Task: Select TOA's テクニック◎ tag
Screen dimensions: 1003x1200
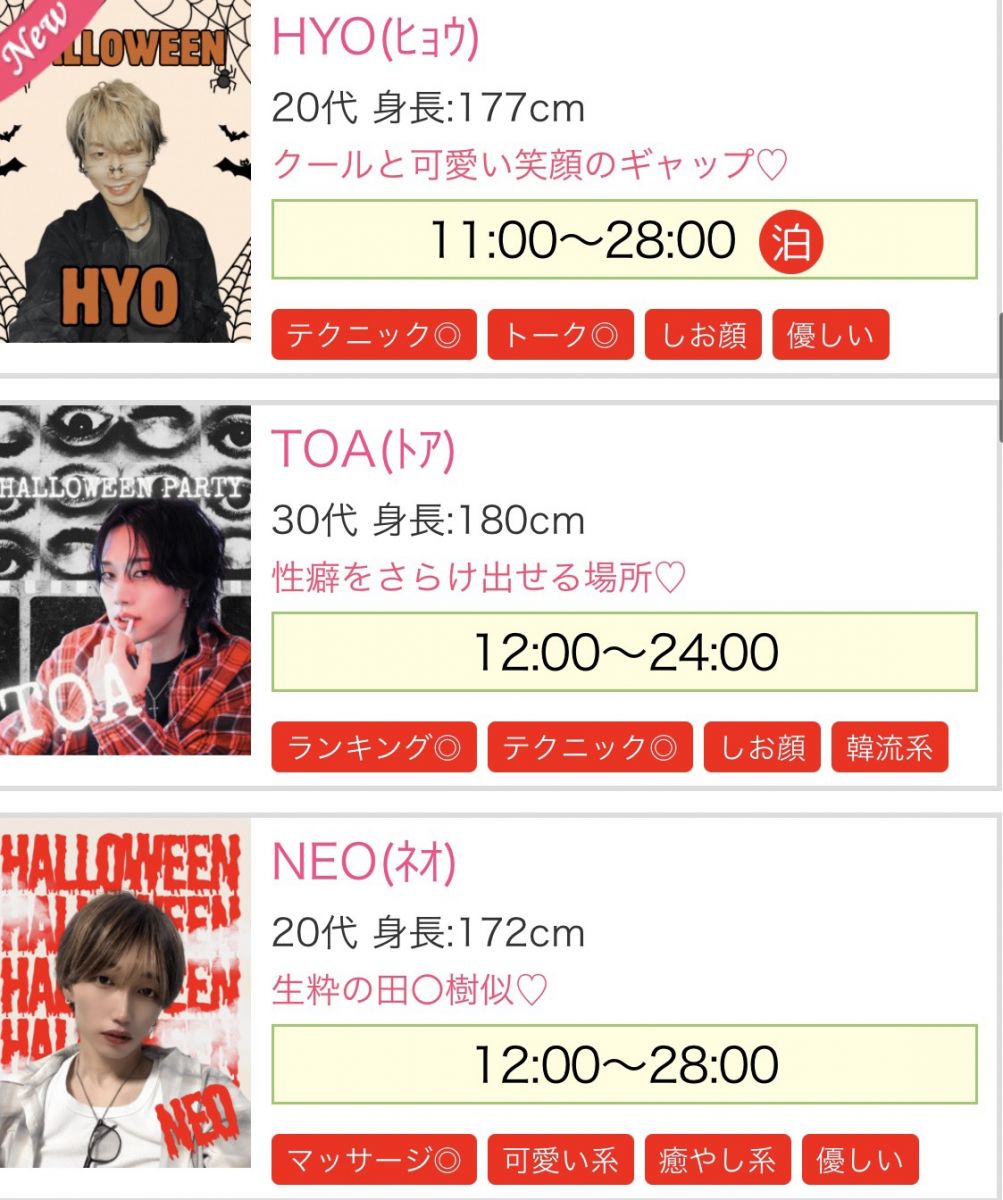Action: point(589,748)
